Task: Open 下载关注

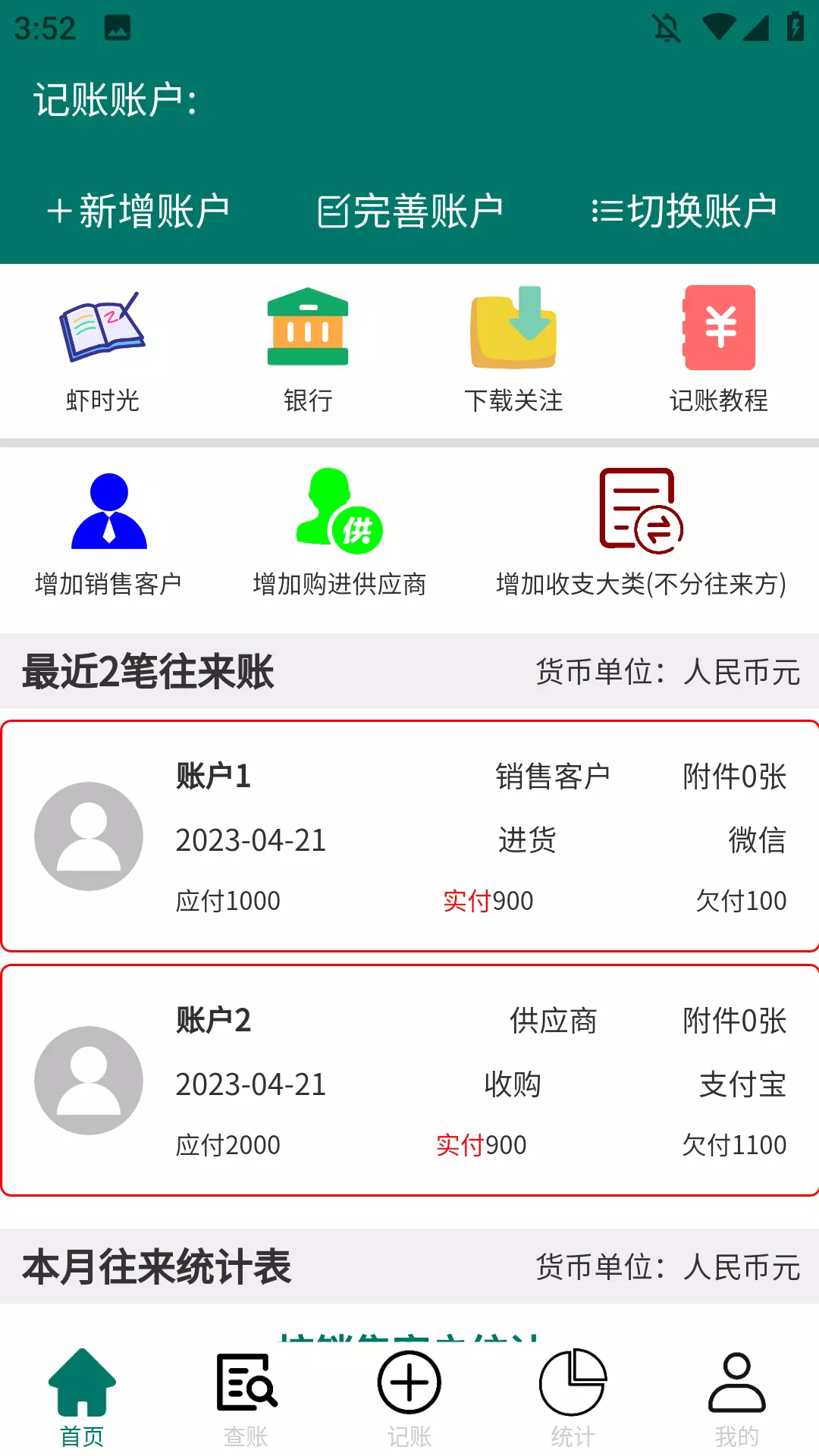Action: (513, 350)
